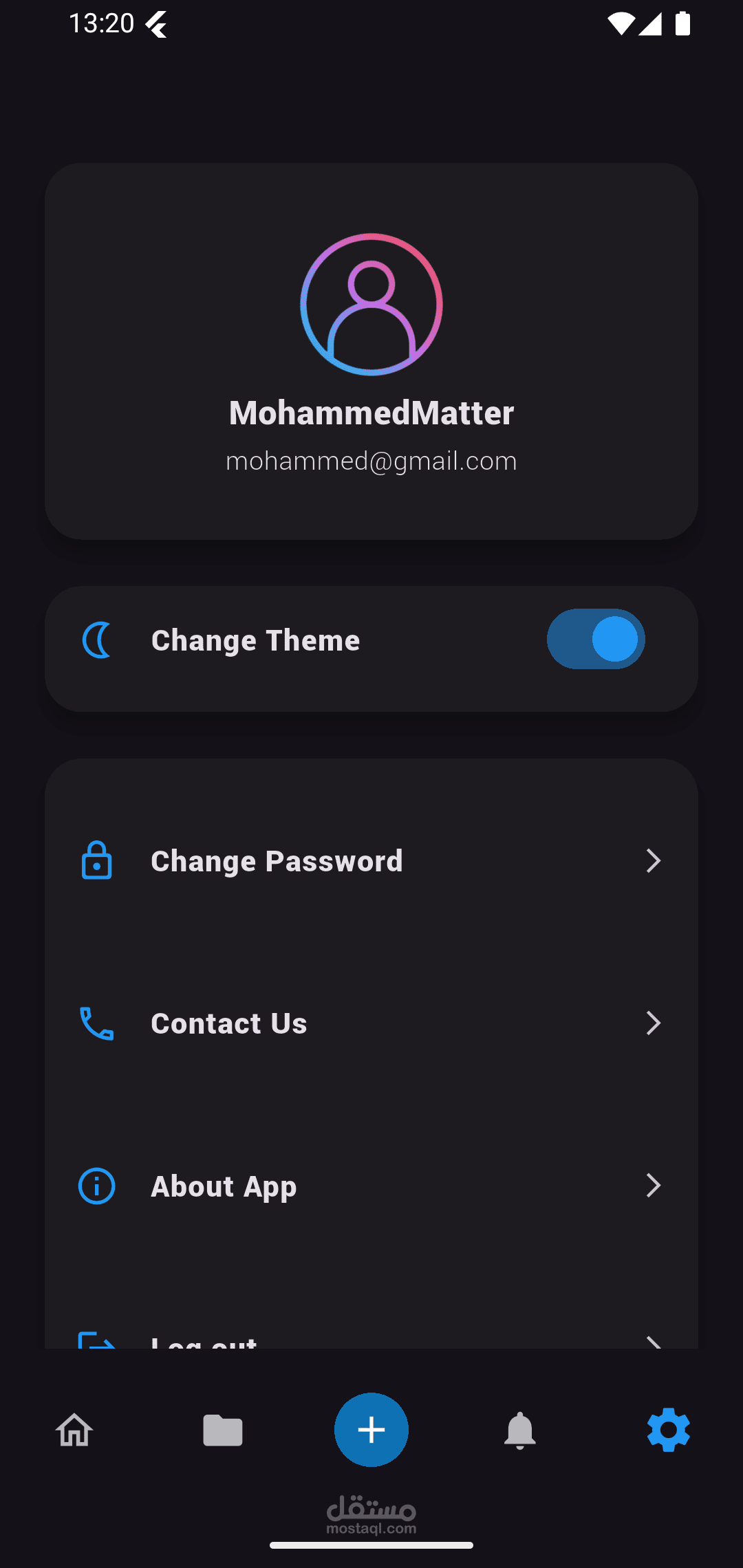The height and width of the screenshot is (1568, 743).
Task: Tap the blue plus add button
Action: coord(371,1430)
